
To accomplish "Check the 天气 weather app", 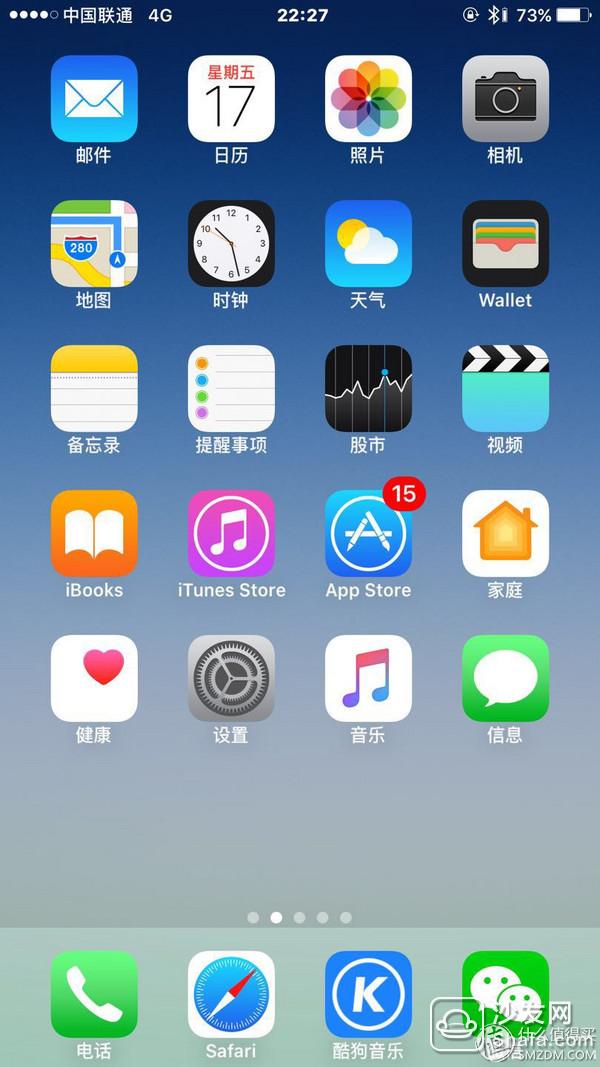I will [x=368, y=244].
